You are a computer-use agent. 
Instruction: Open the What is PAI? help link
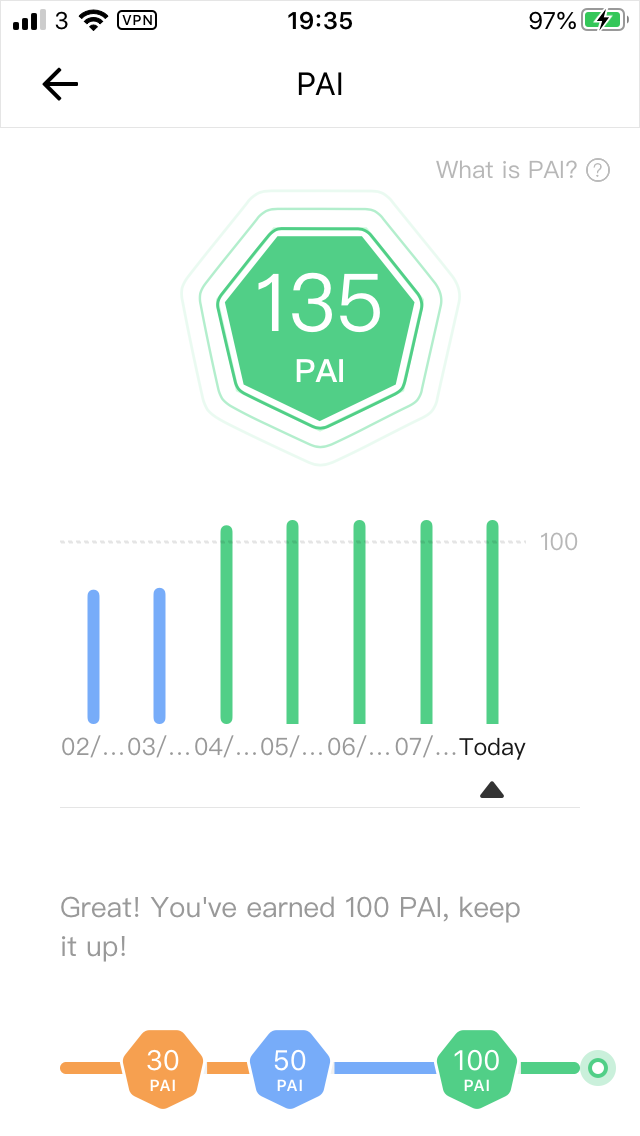(523, 170)
